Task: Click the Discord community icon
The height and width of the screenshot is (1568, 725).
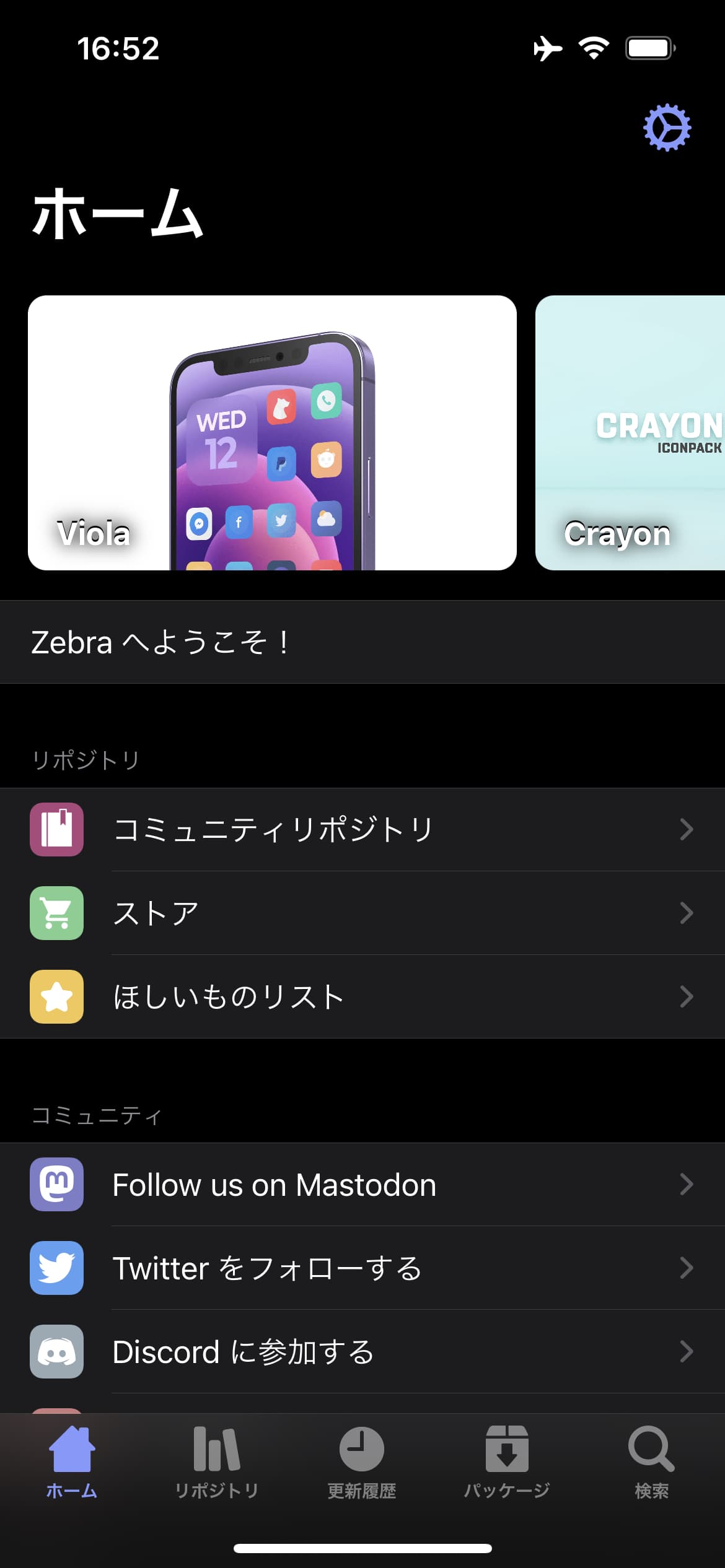Action: [56, 1351]
